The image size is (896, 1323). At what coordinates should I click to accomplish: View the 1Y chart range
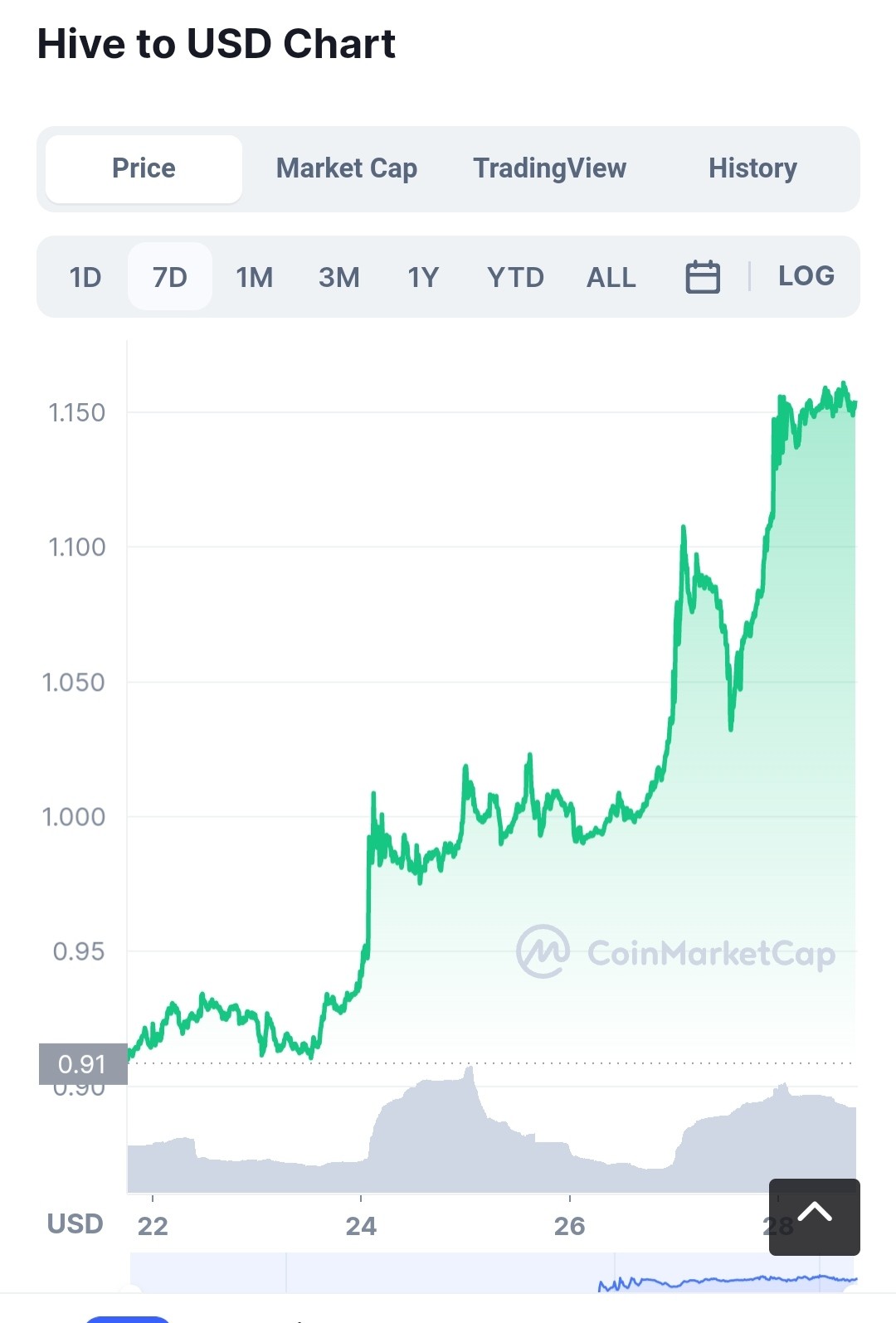[423, 277]
